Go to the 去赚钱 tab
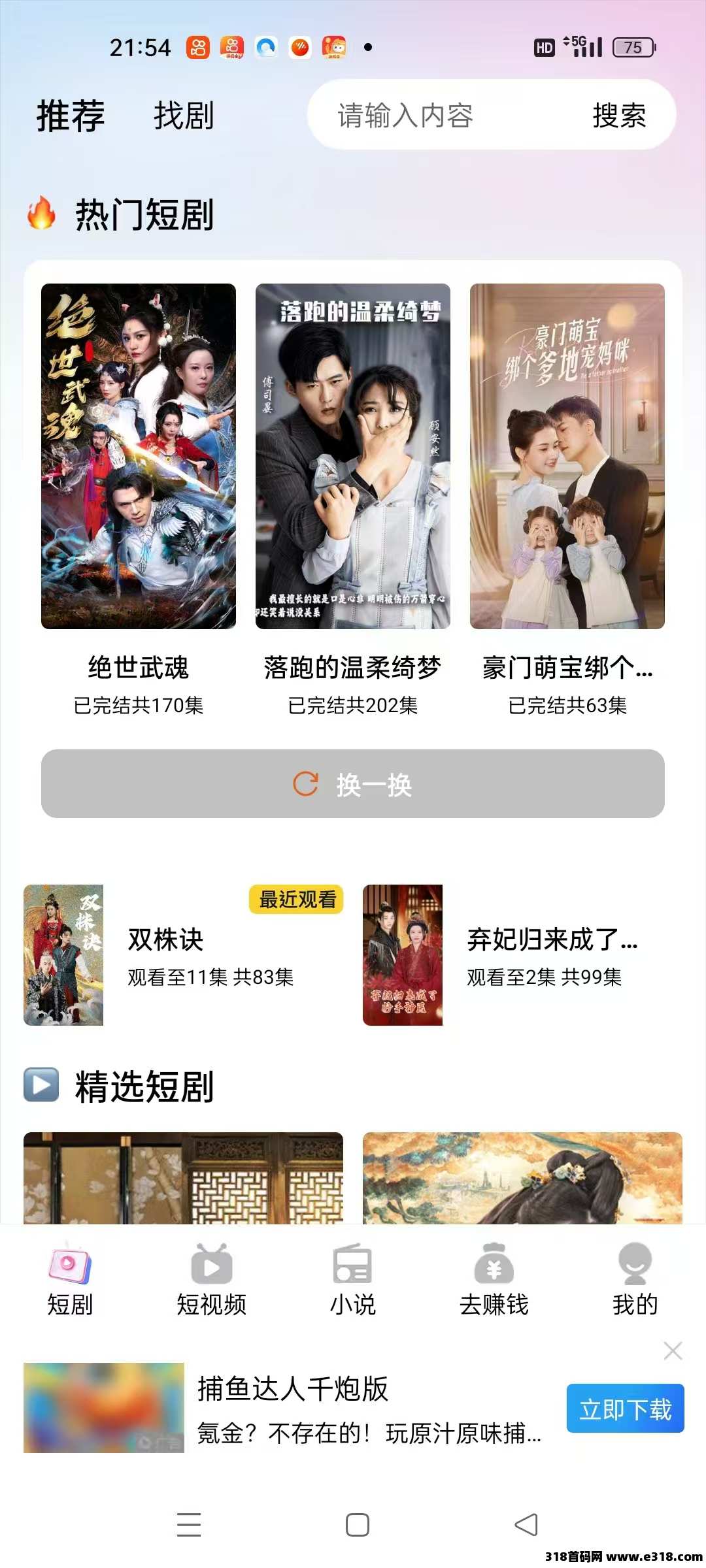The width and height of the screenshot is (706, 1568). point(494,1279)
